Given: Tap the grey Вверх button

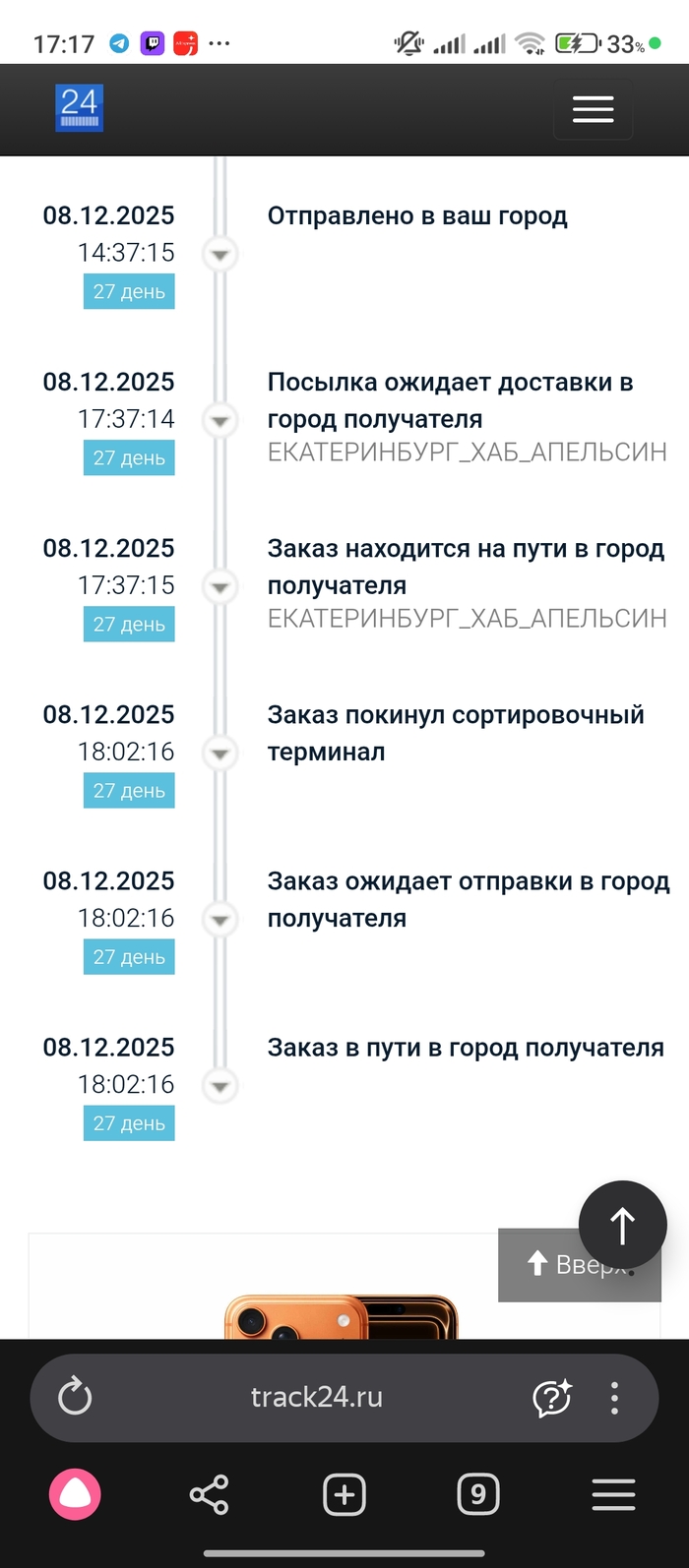Looking at the screenshot, I should tap(551, 1269).
